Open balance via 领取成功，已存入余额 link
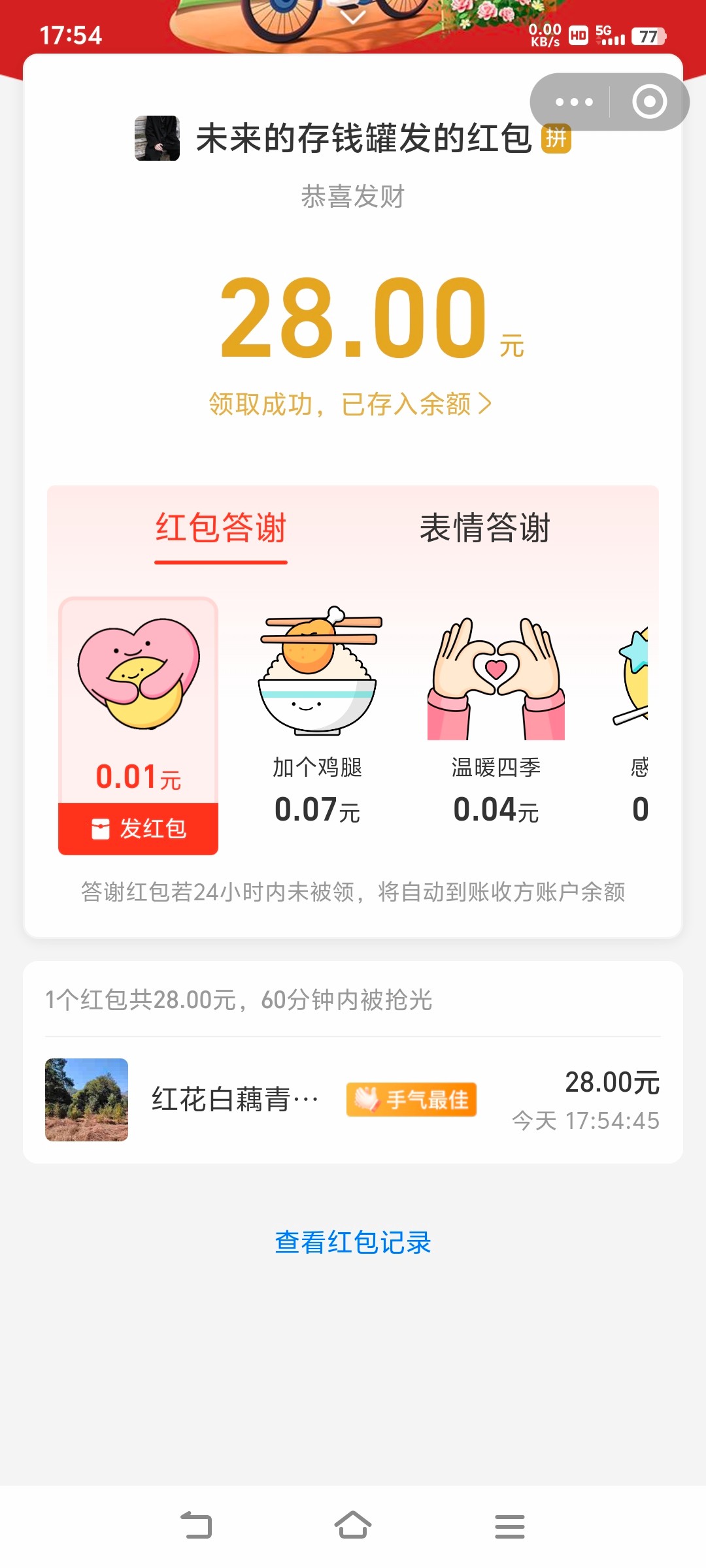The width and height of the screenshot is (706, 1568). pyautogui.click(x=350, y=404)
